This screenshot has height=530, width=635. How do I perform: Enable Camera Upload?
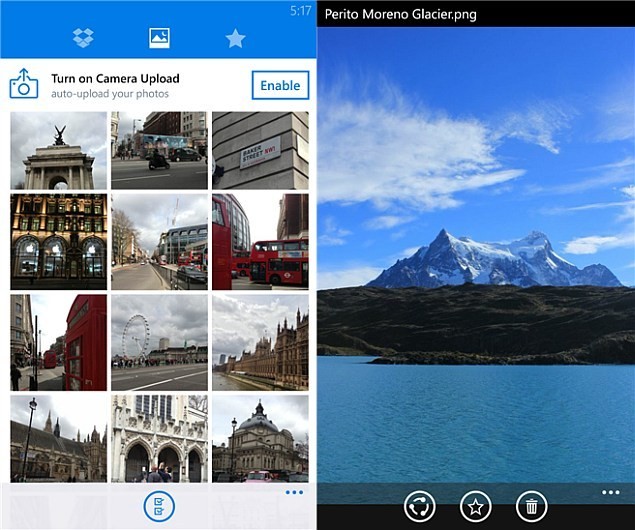point(280,85)
